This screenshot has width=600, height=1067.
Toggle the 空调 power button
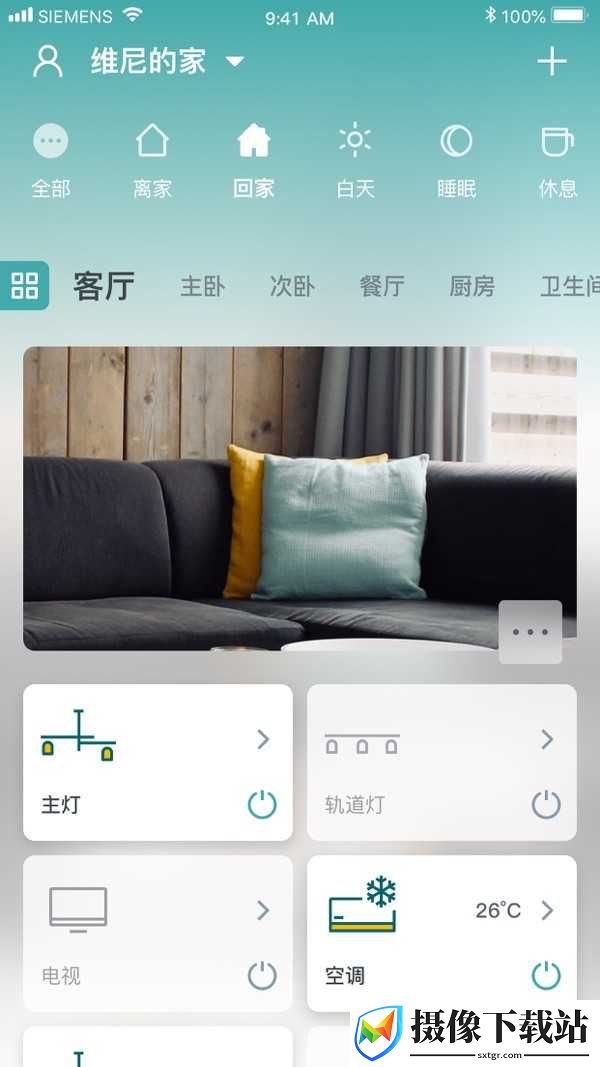pos(546,976)
